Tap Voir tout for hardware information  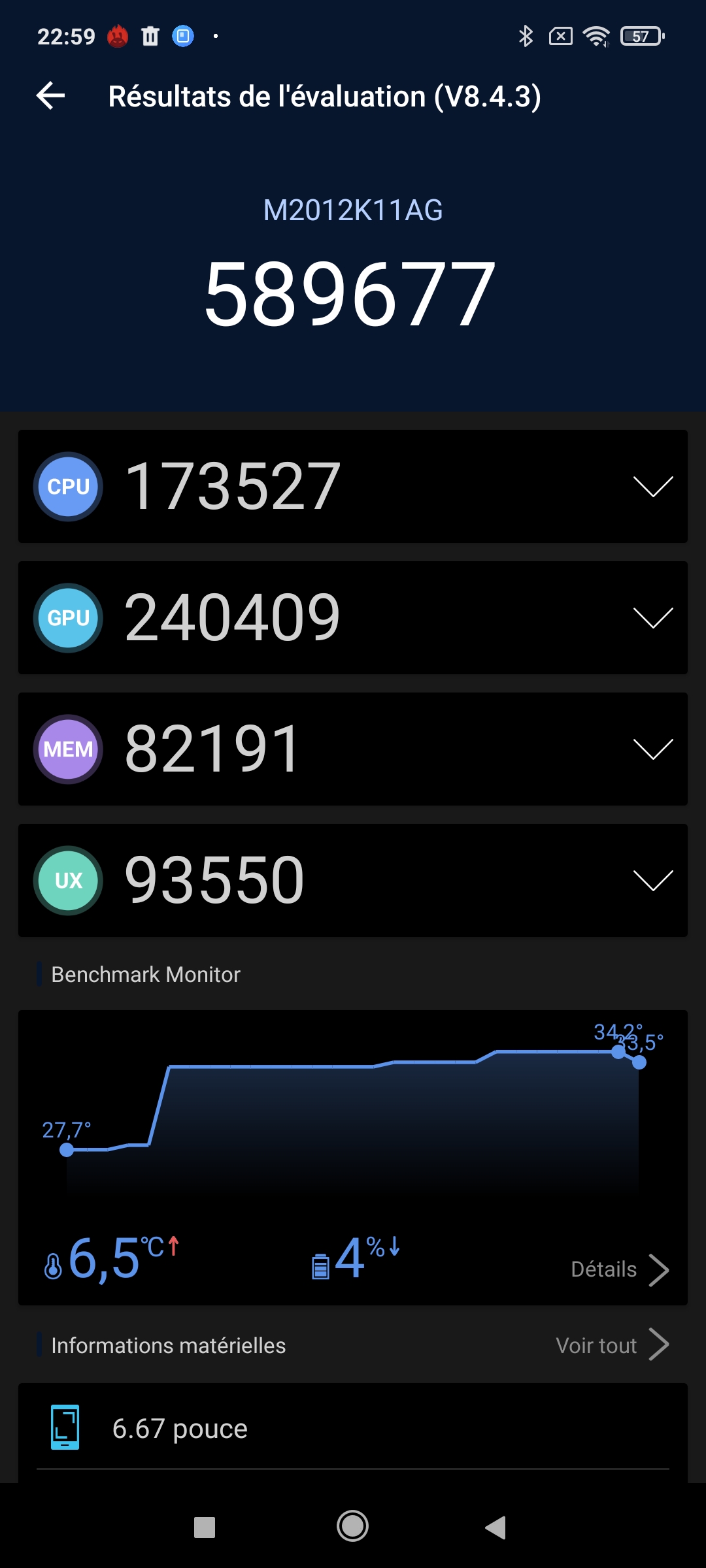point(612,1345)
